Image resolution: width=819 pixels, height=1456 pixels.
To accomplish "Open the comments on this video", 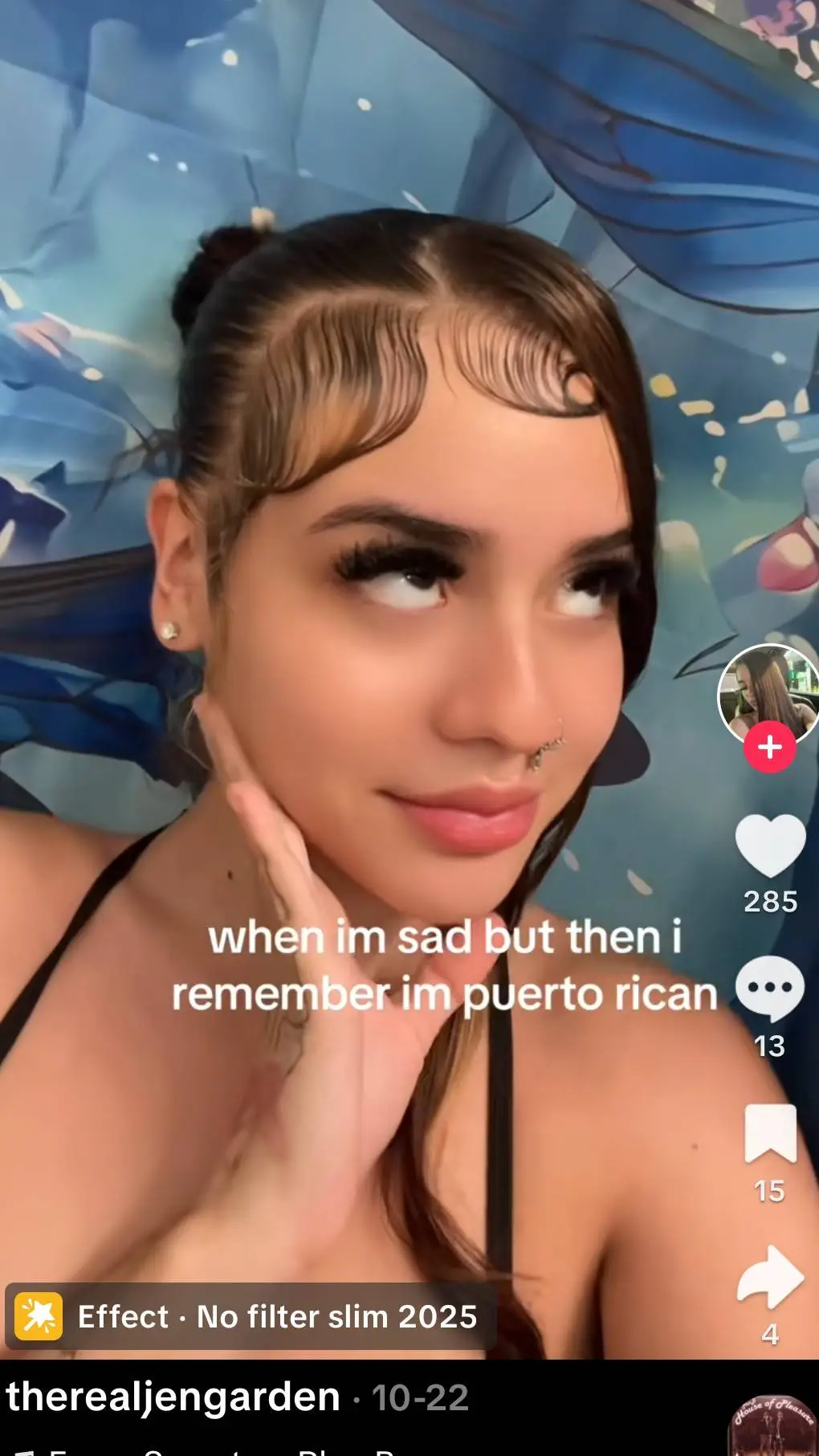I will point(769,989).
